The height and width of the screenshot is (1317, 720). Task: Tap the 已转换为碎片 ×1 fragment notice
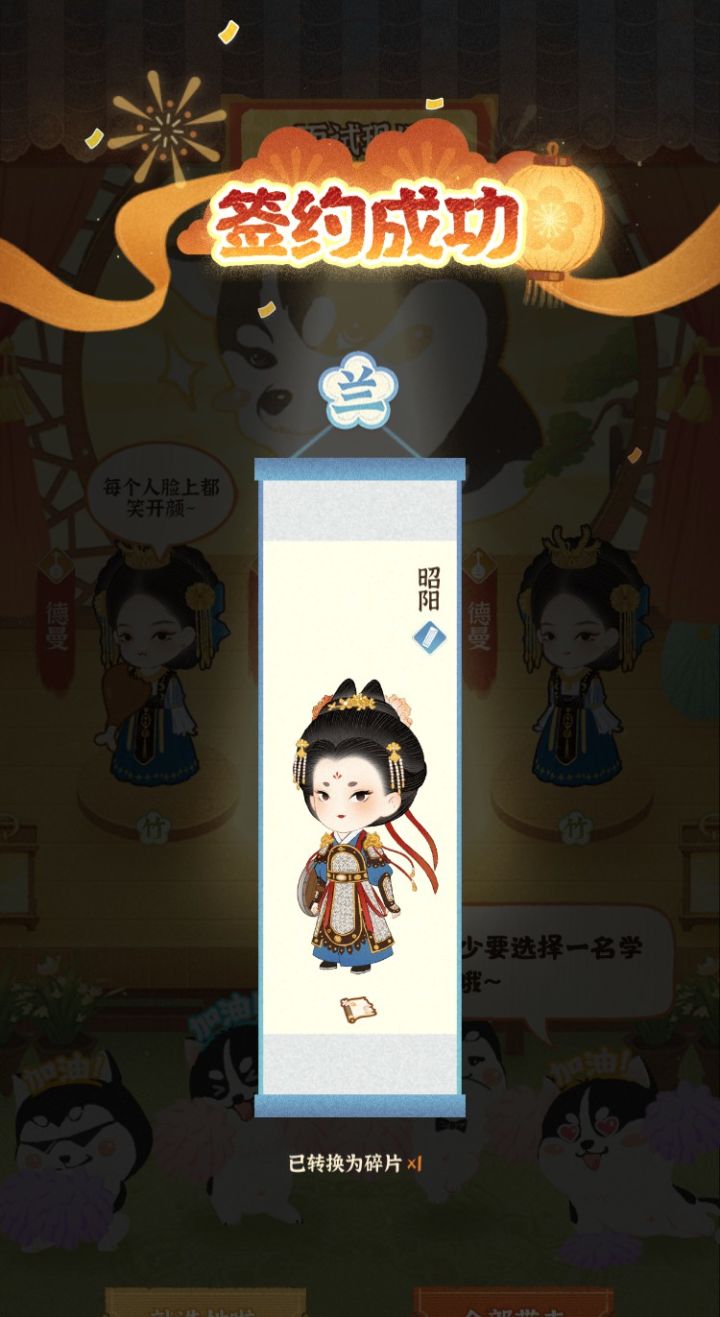357,1163
